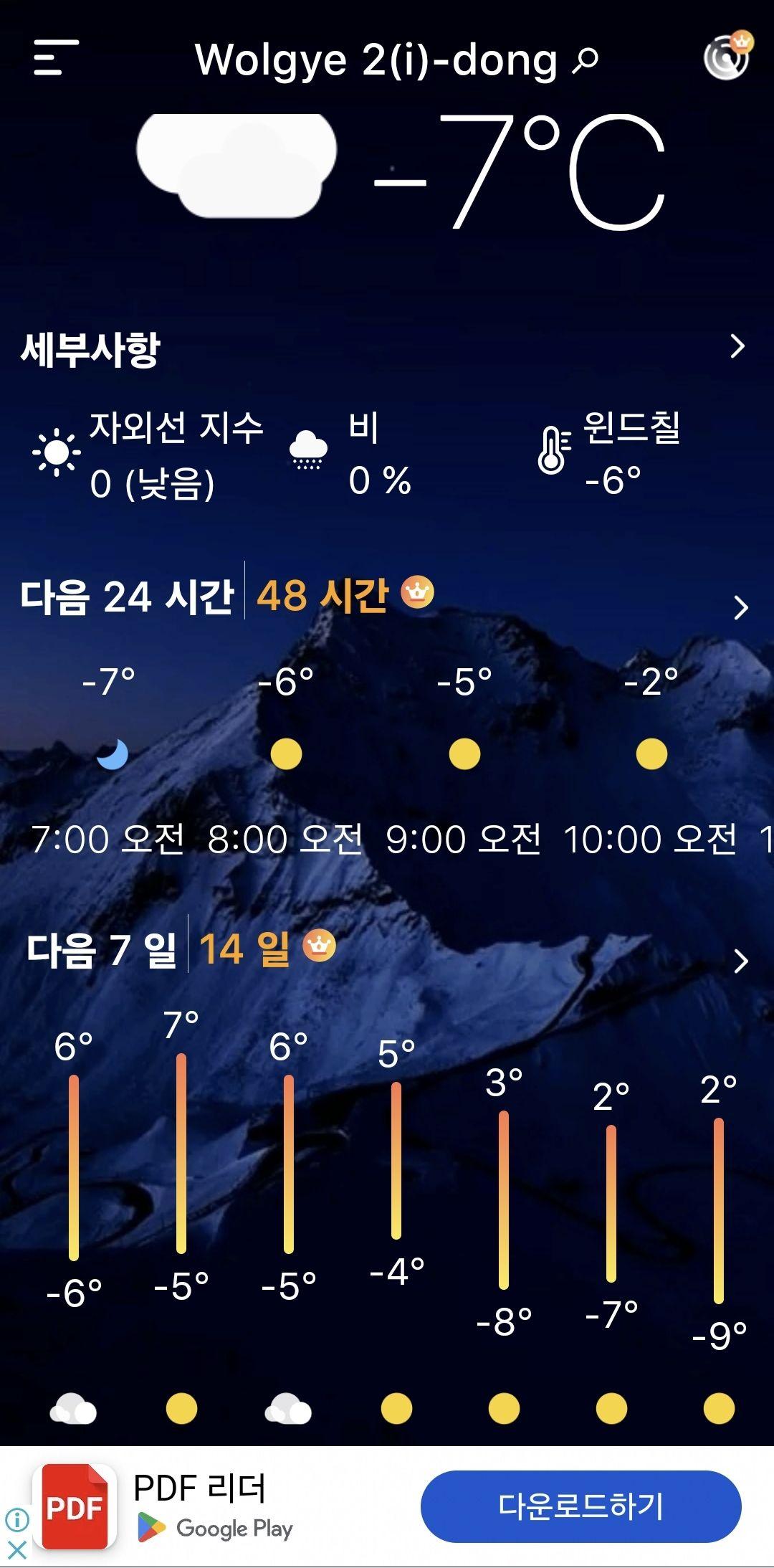The width and height of the screenshot is (774, 1568).
Task: Open the ad info icon
Action: (17, 1519)
